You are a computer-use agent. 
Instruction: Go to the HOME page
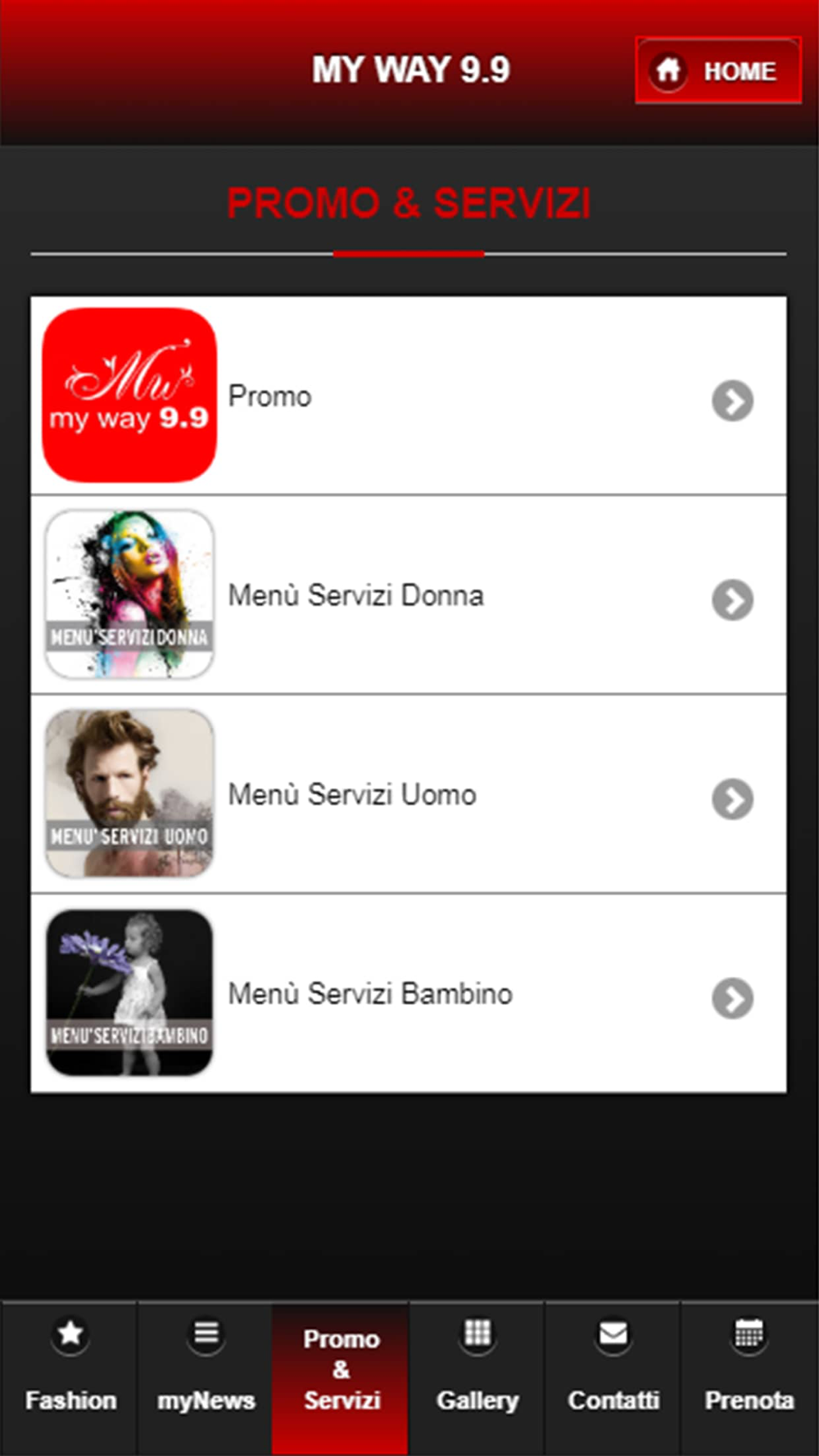click(x=718, y=70)
